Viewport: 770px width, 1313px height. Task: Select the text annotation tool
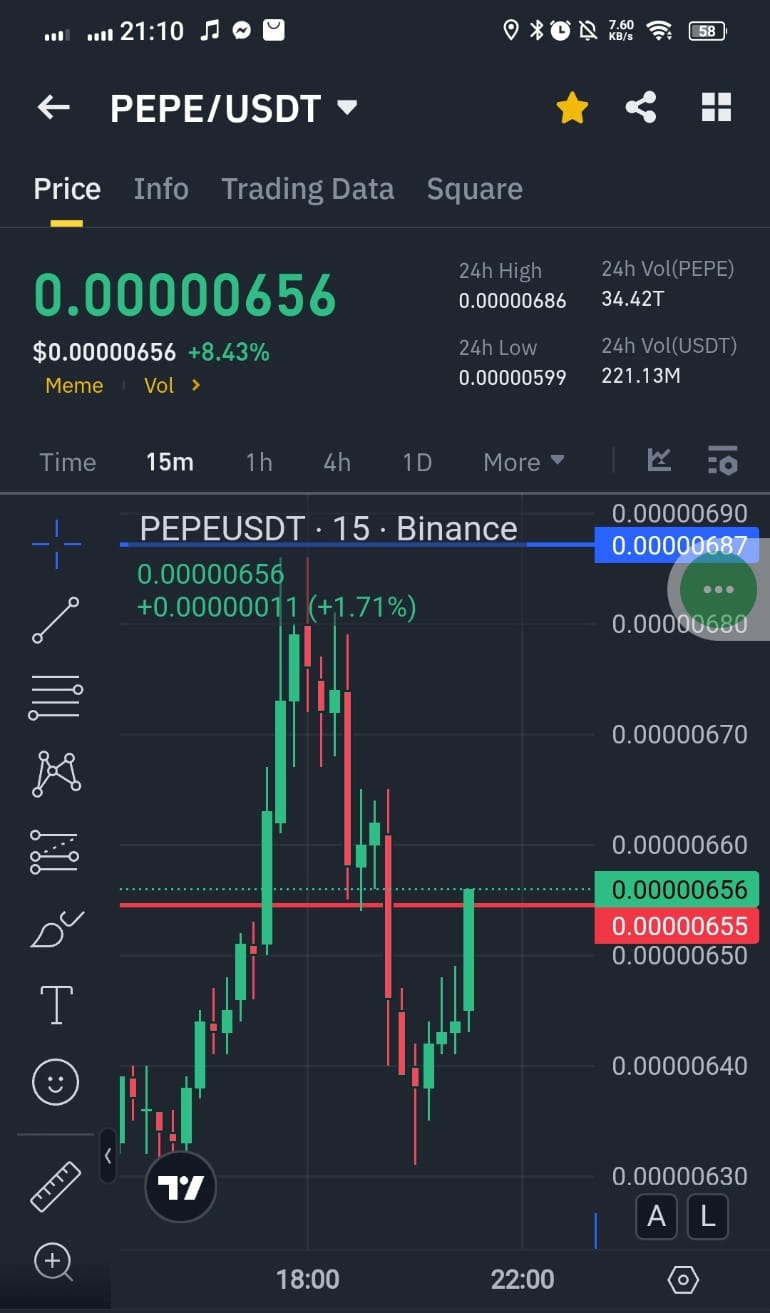[x=55, y=1005]
